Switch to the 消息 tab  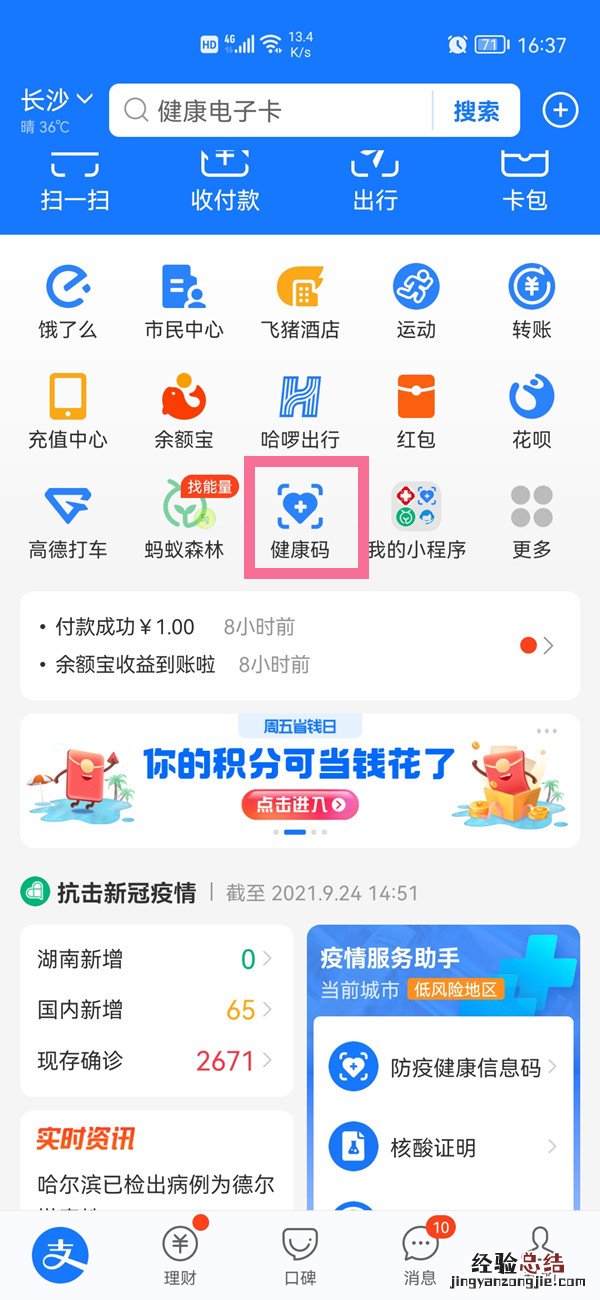(x=420, y=1253)
